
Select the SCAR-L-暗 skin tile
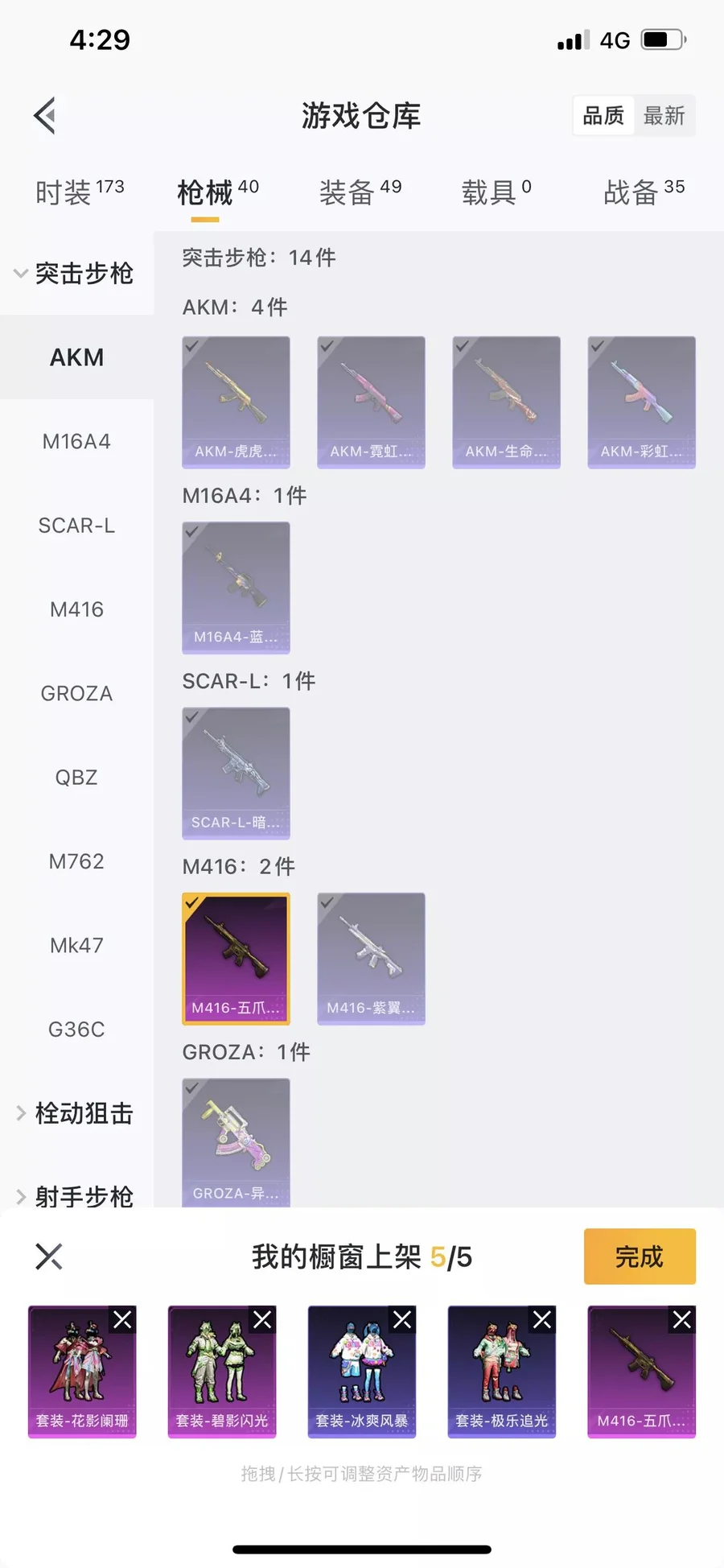(236, 773)
